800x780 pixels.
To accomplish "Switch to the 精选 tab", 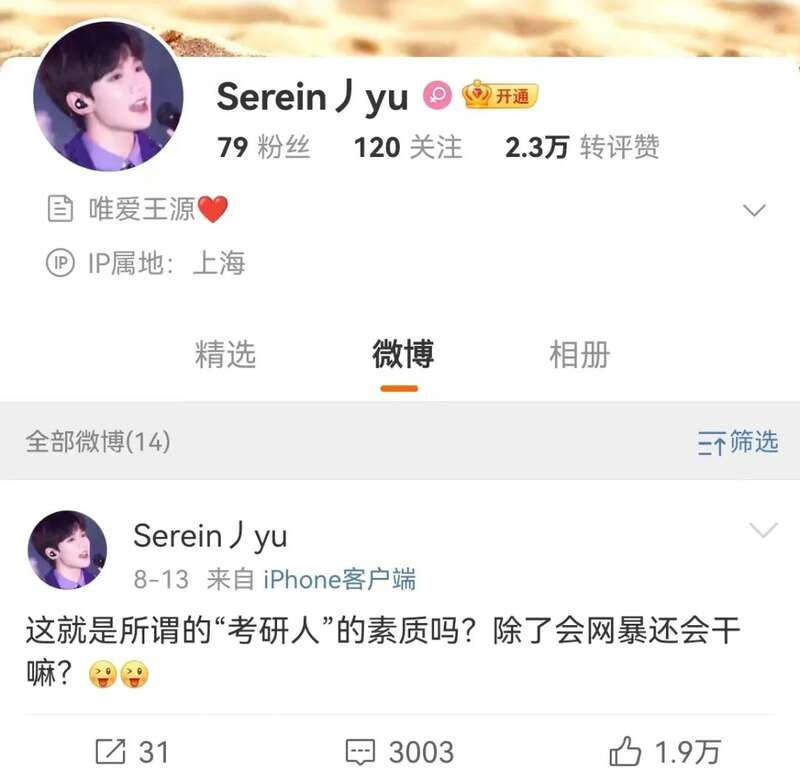I will (x=226, y=354).
